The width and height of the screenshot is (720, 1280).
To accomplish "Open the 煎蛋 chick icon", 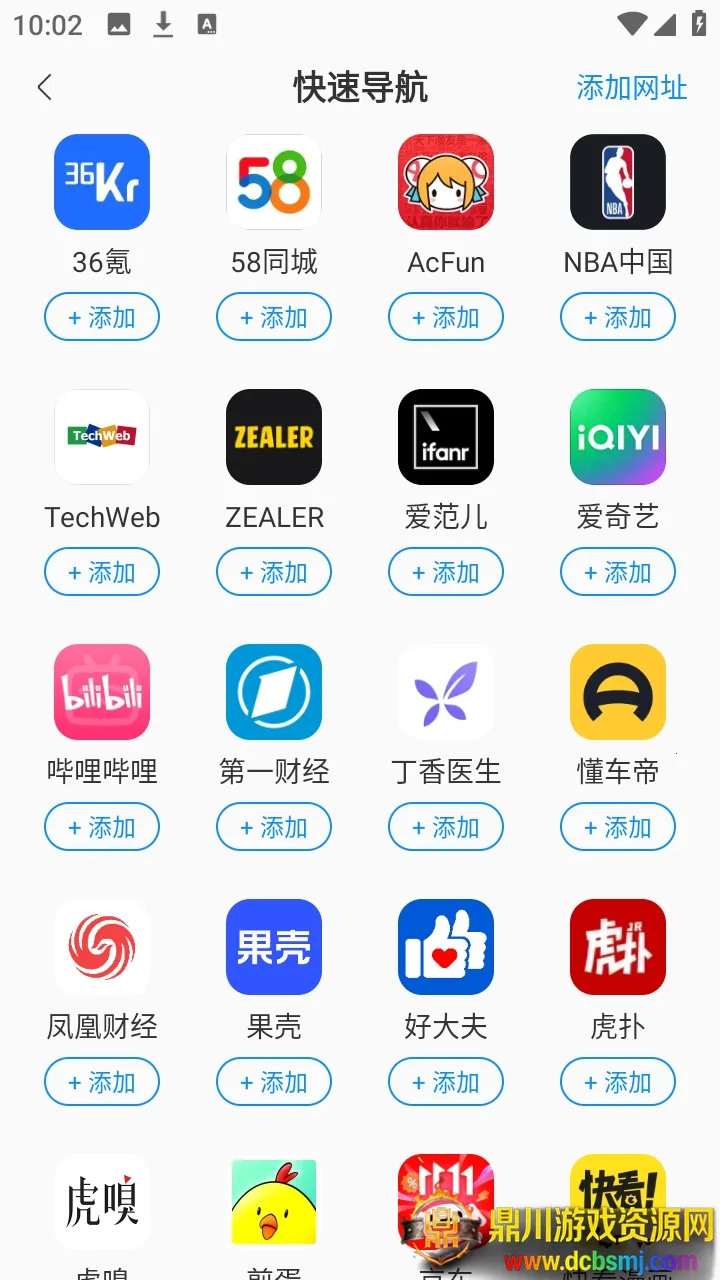I will point(274,1202).
